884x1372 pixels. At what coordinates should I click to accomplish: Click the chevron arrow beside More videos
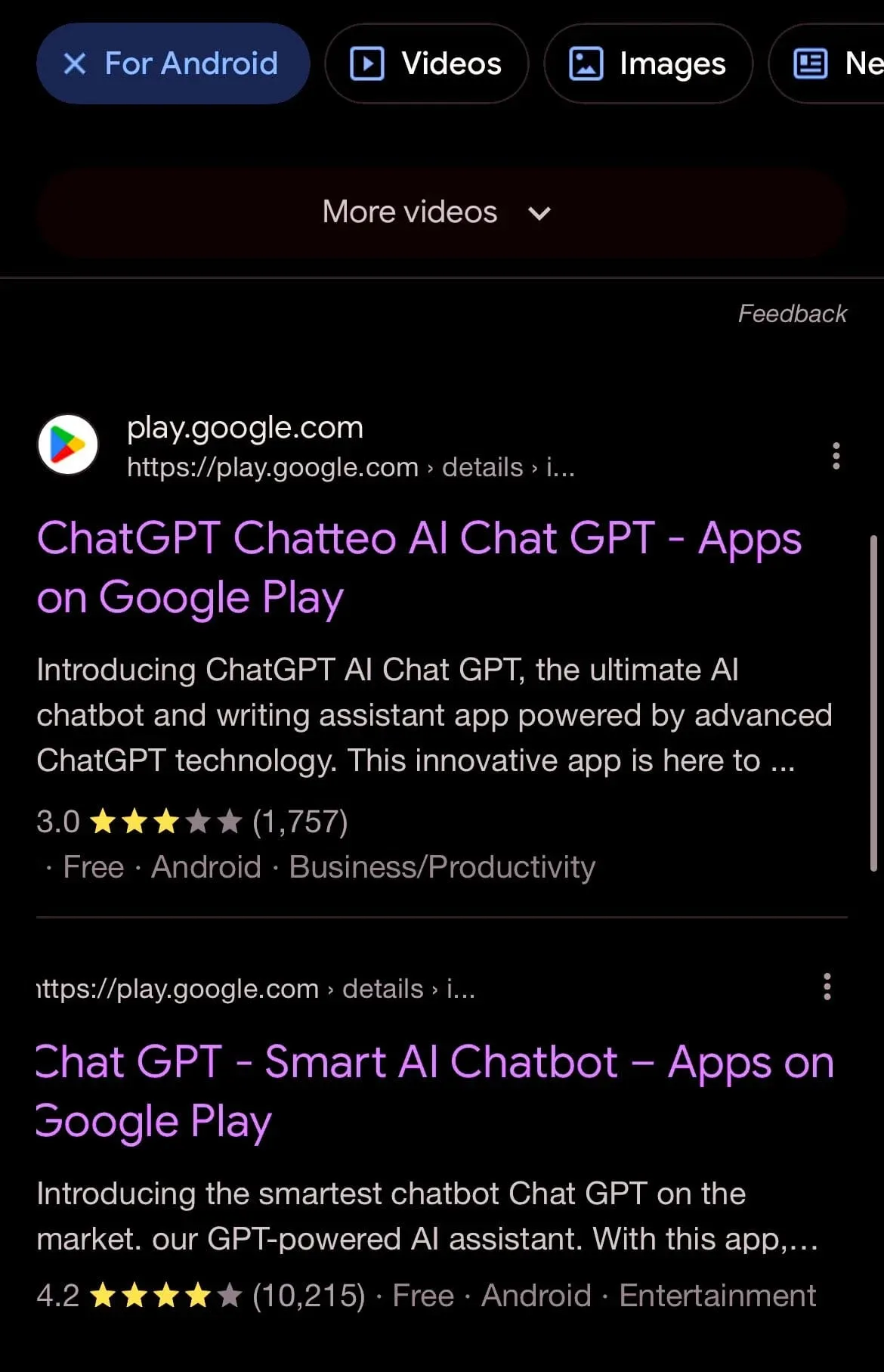[539, 213]
